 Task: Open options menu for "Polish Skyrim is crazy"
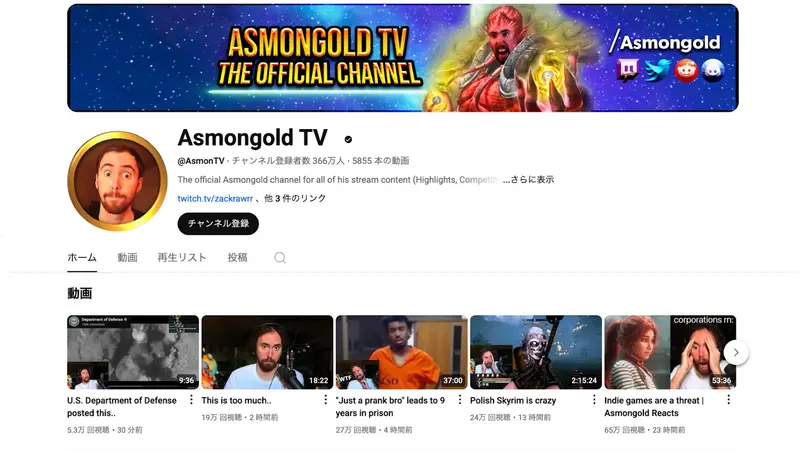point(594,400)
